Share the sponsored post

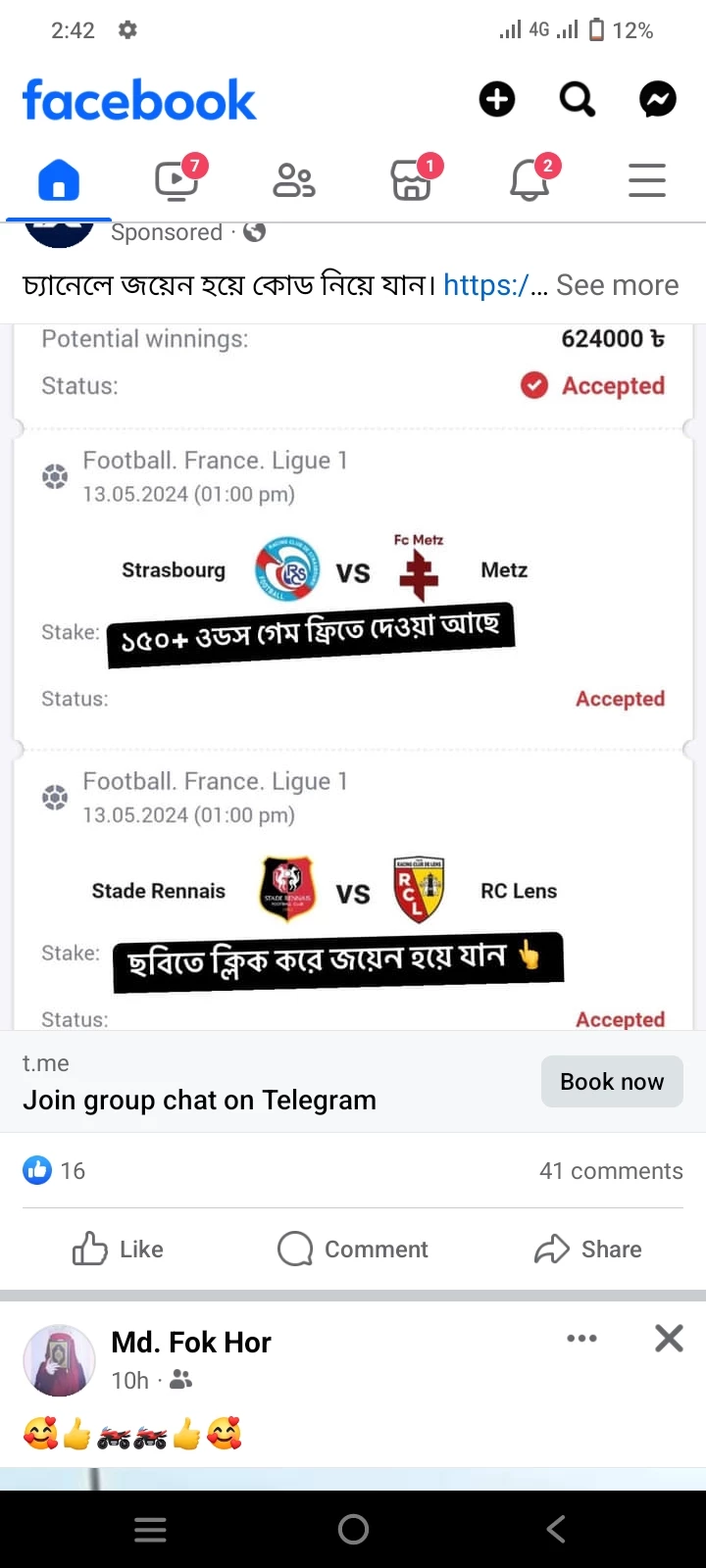click(x=588, y=1249)
